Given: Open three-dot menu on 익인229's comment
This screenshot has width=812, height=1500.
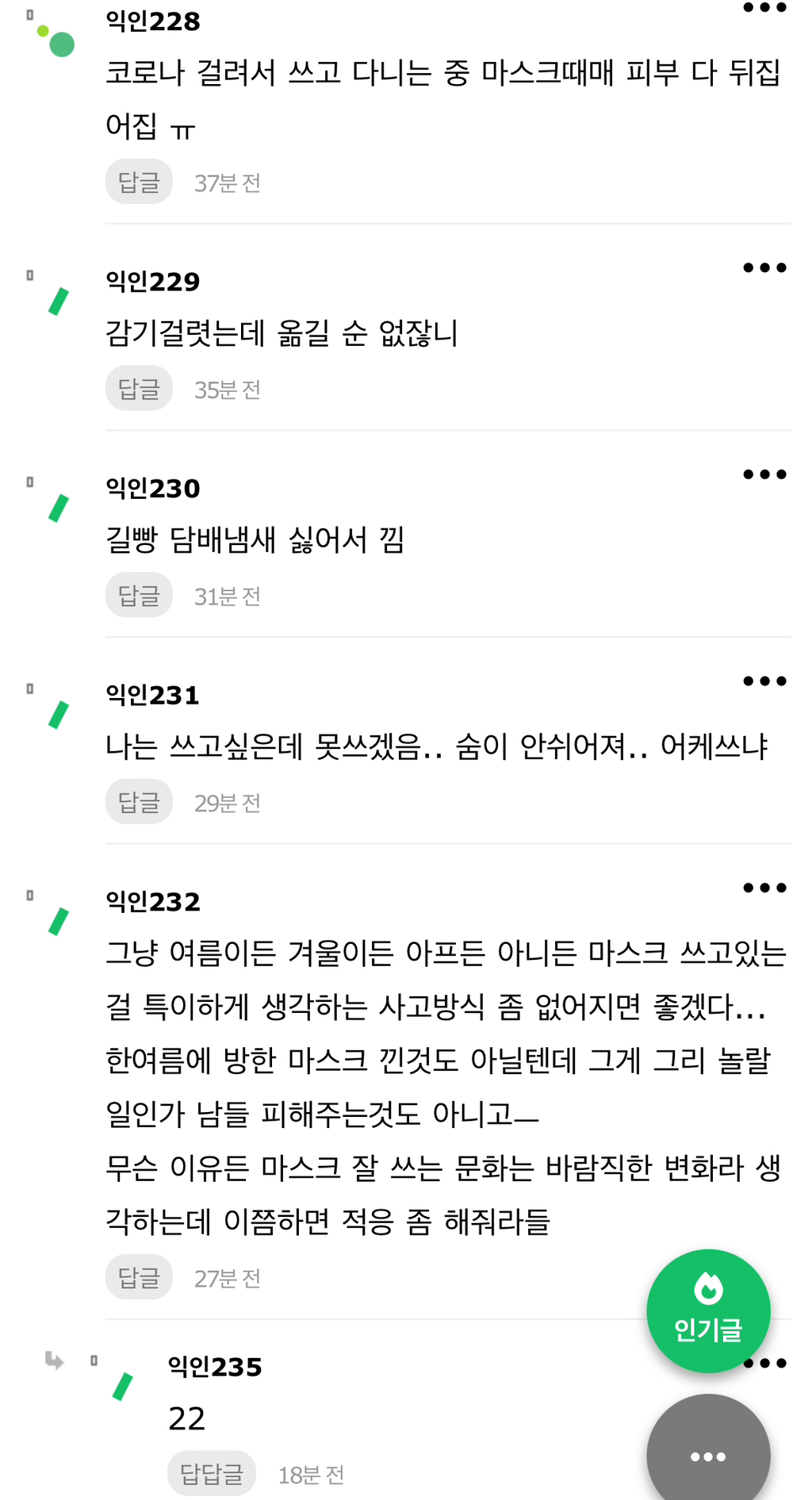Looking at the screenshot, I should 764,268.
